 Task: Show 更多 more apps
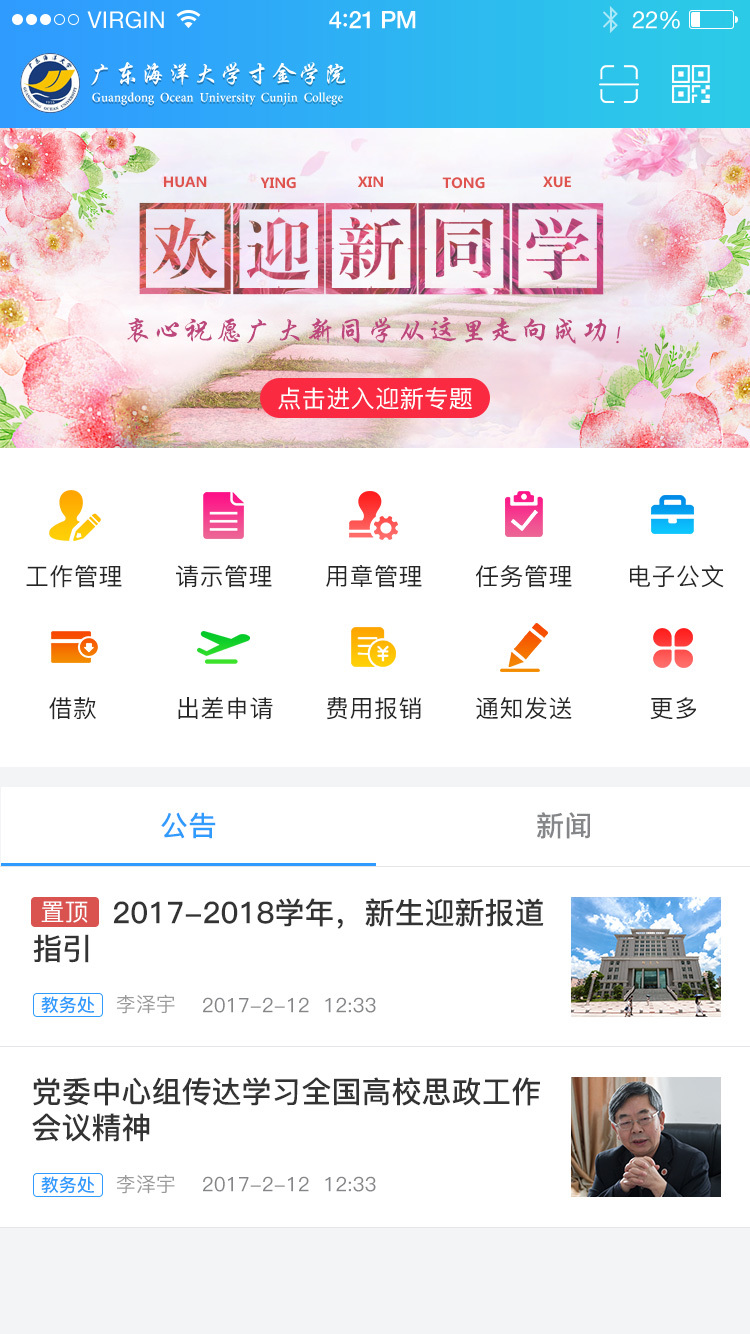pyautogui.click(x=673, y=671)
